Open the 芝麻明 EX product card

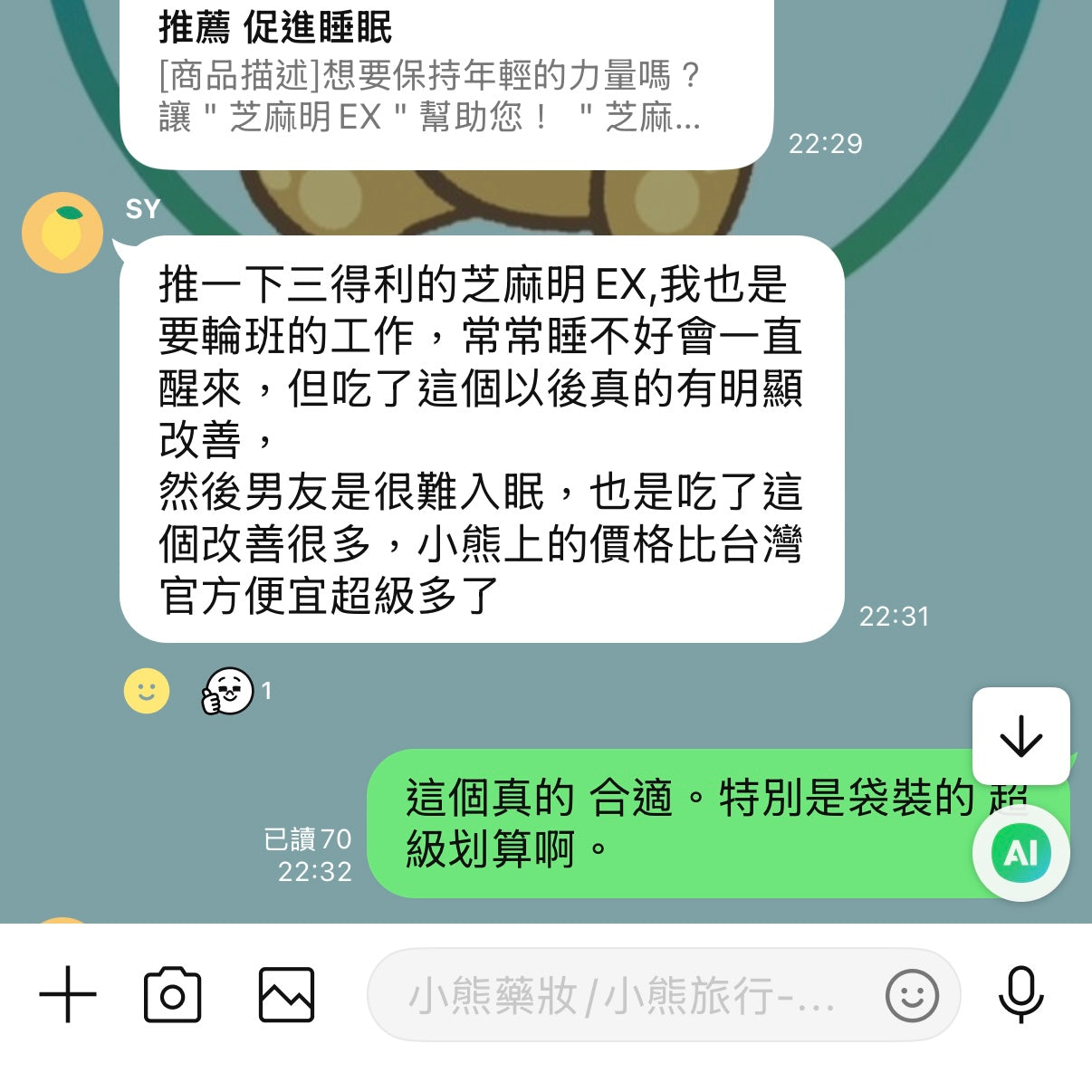[446, 81]
